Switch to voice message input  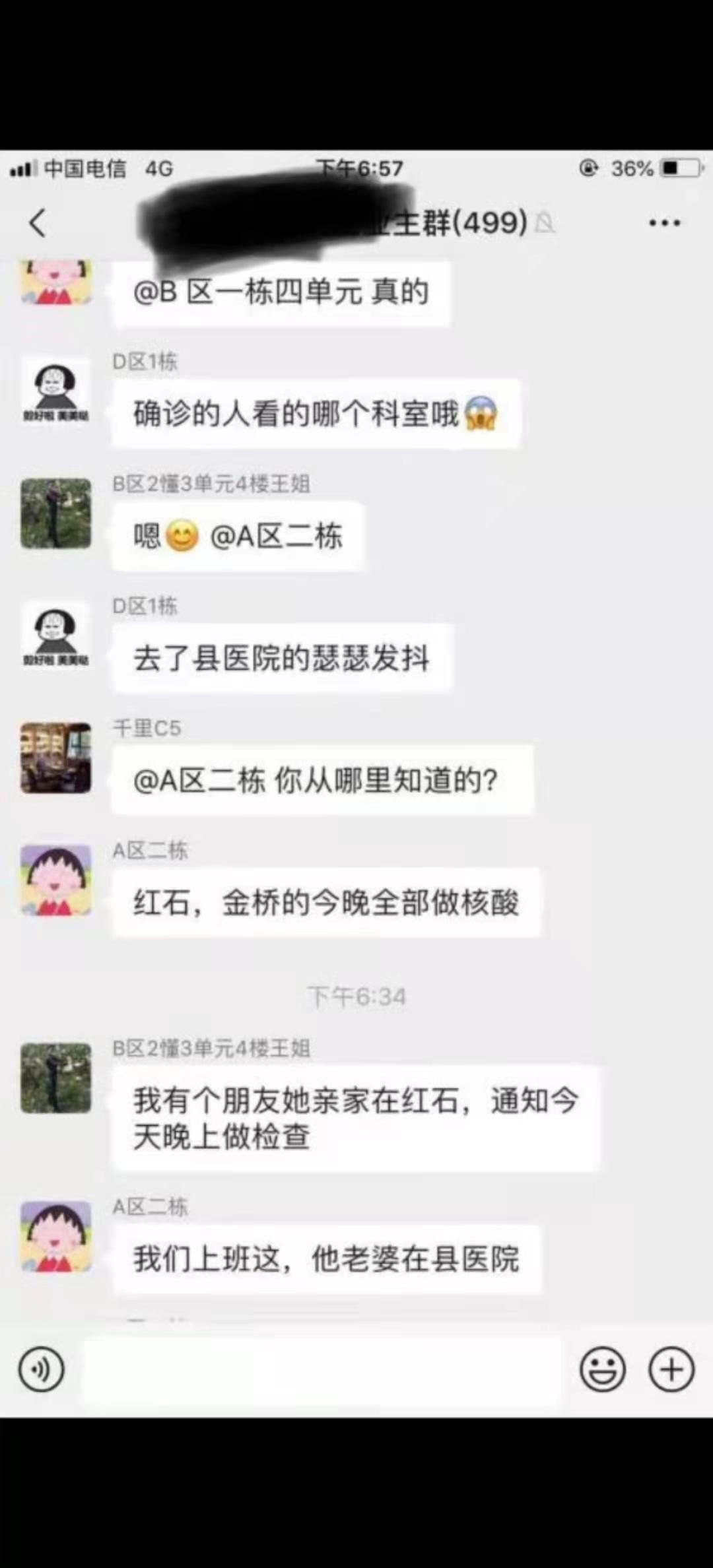pos(42,1370)
